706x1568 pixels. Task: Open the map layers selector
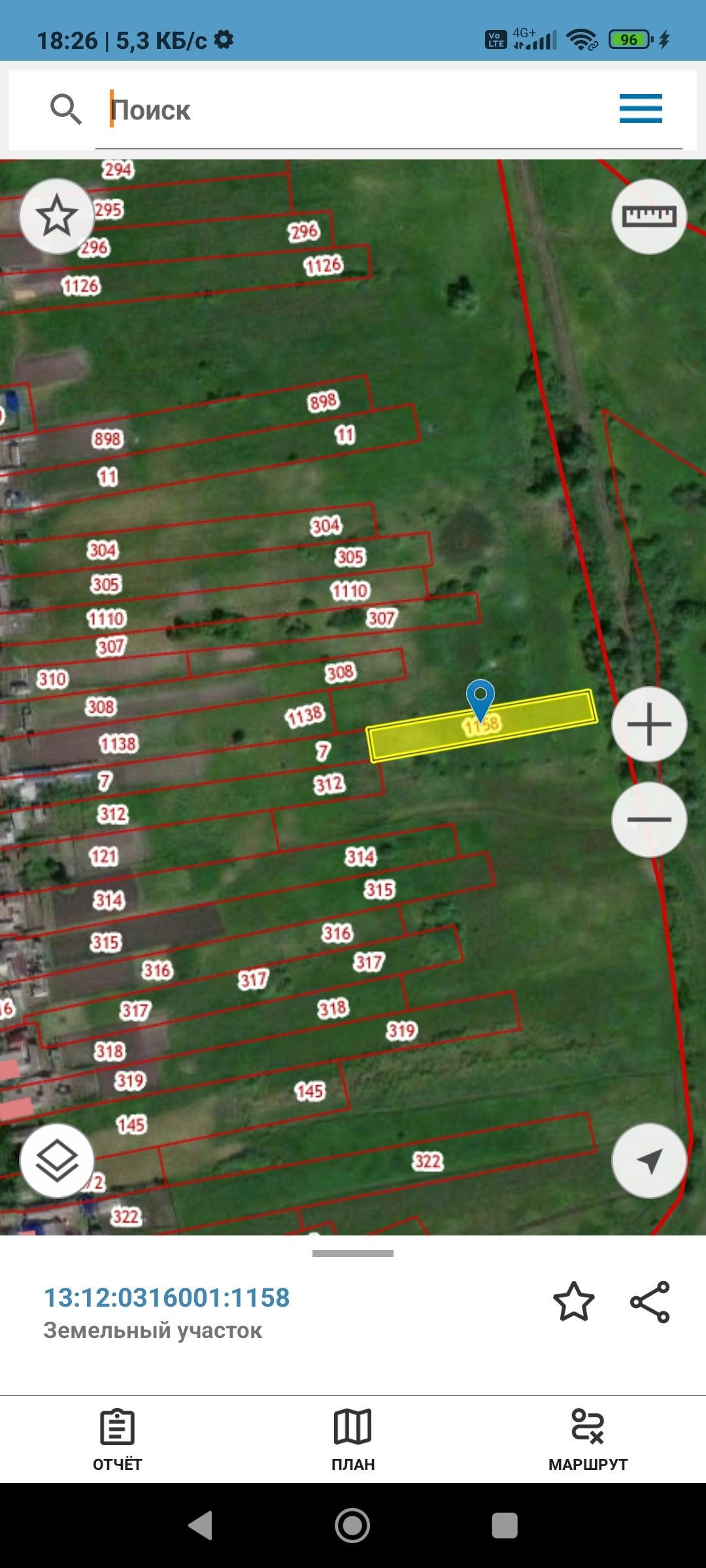pyautogui.click(x=57, y=1161)
